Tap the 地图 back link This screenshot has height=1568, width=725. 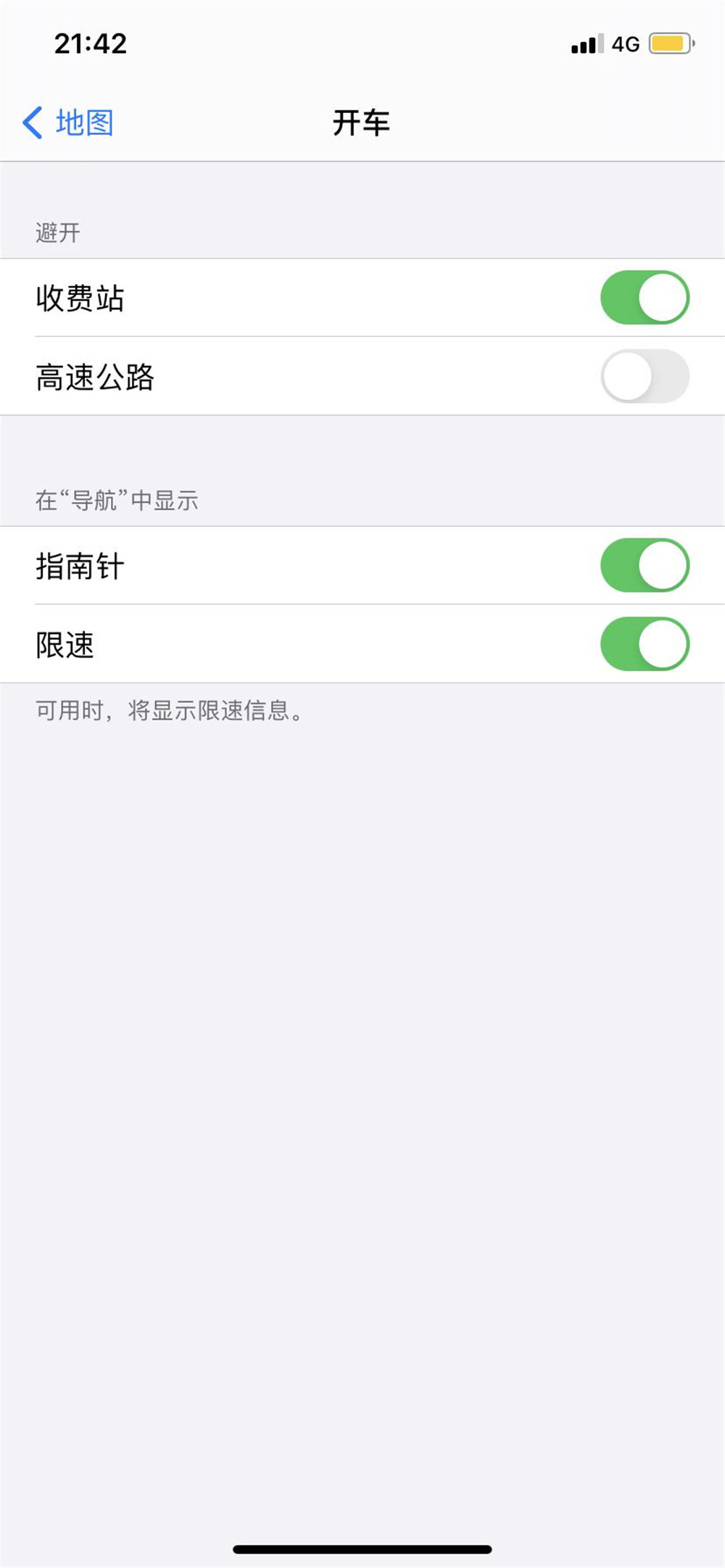[x=83, y=122]
